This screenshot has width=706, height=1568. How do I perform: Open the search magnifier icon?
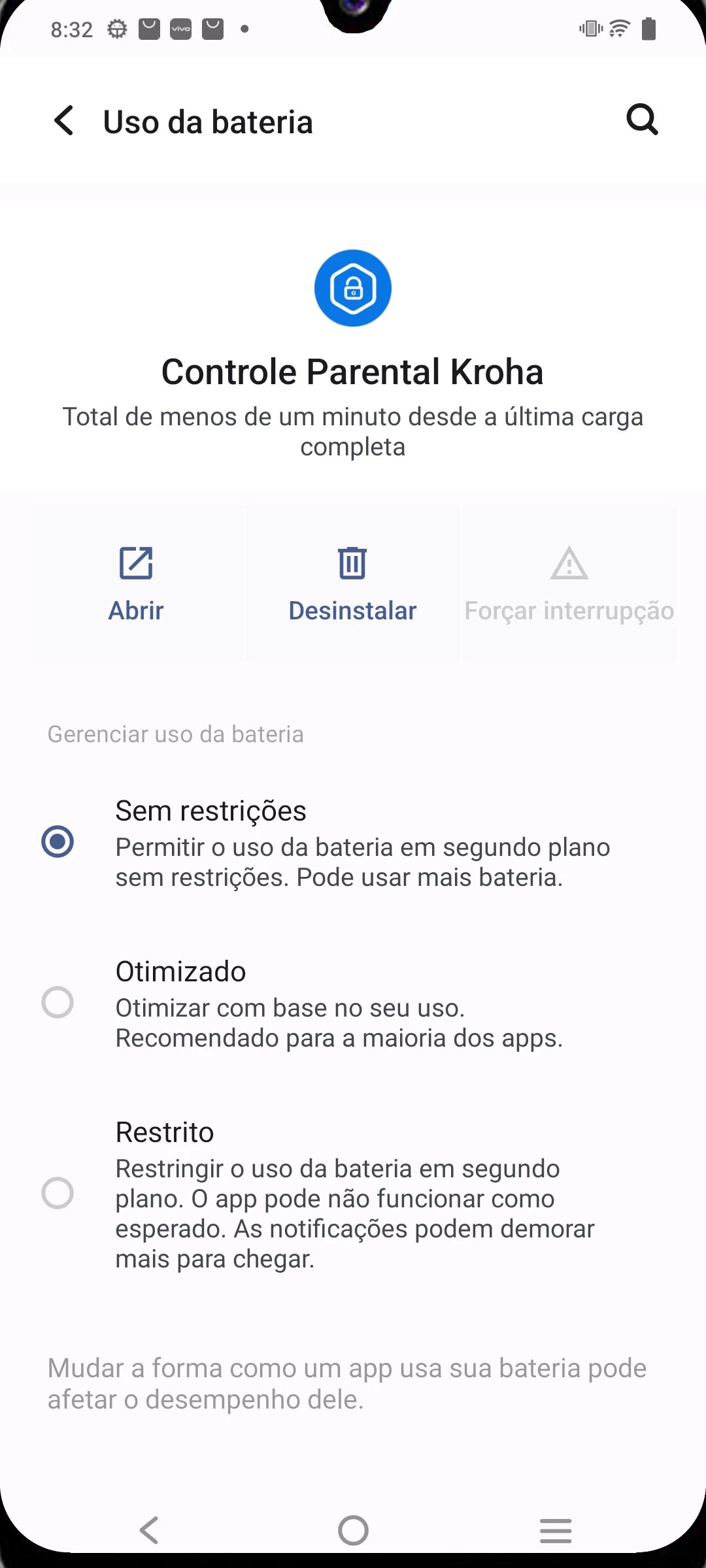click(642, 120)
